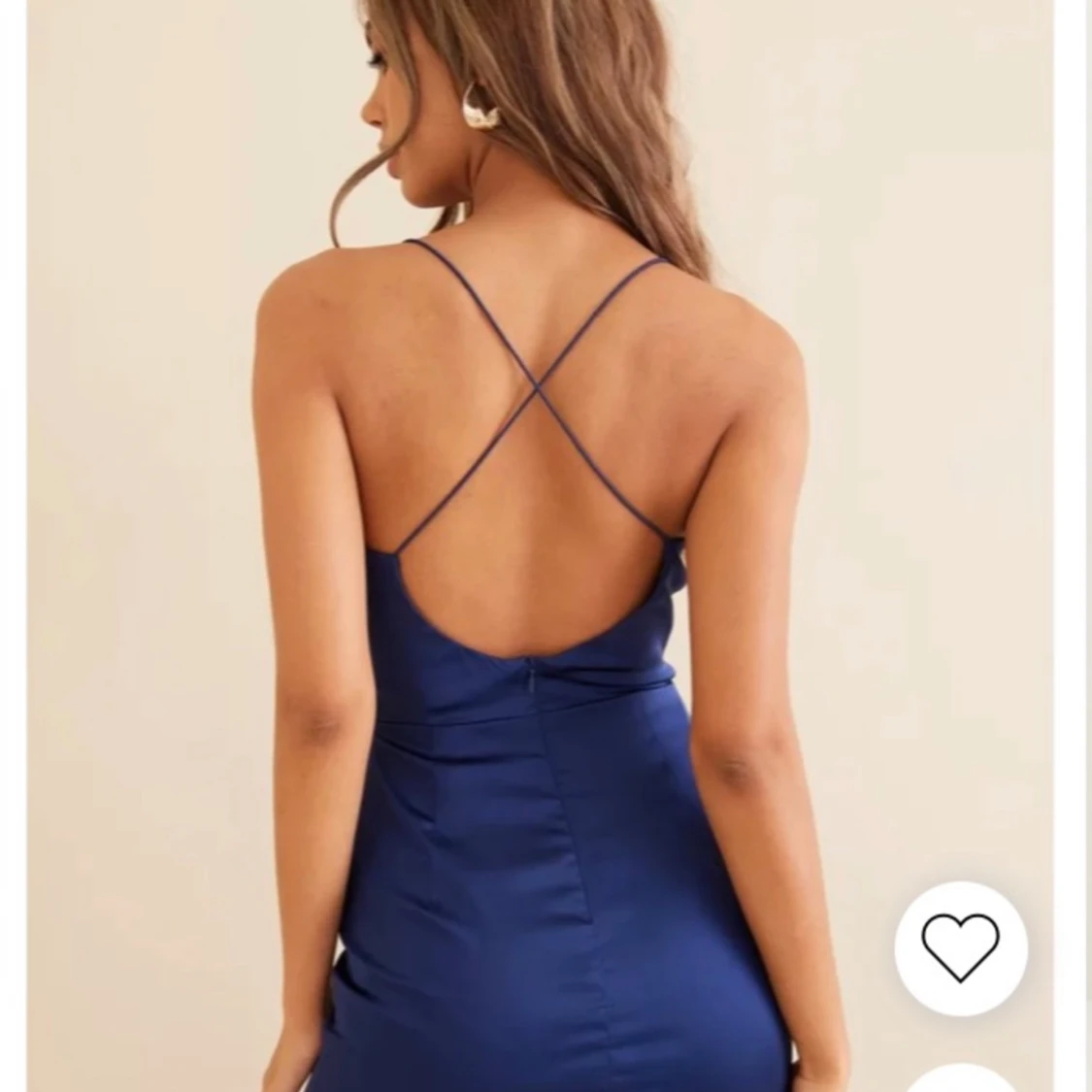Add the navy dress to wishlist

tap(960, 946)
